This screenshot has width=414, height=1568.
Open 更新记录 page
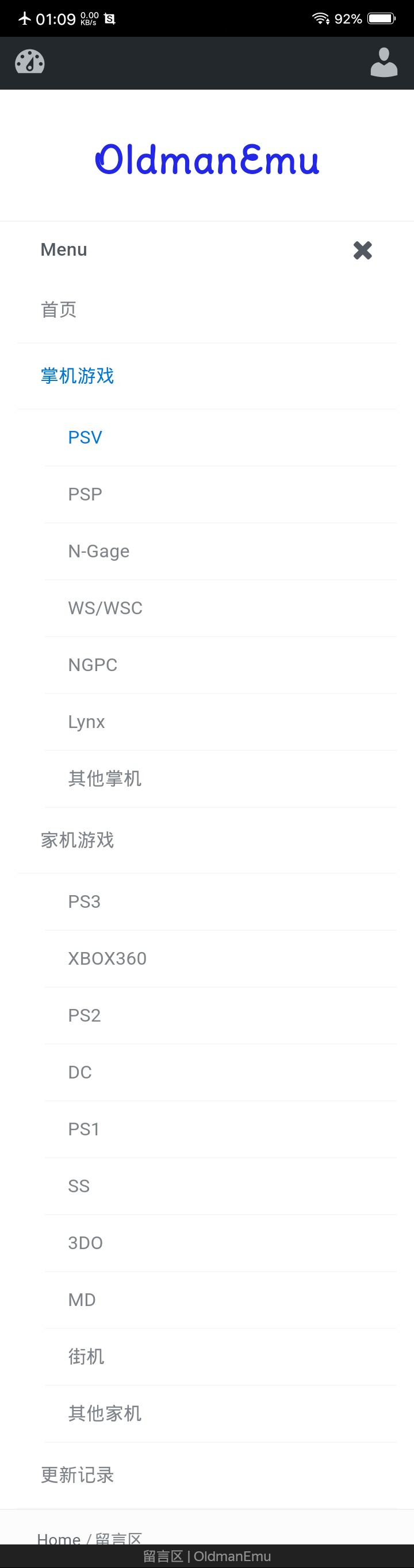tap(77, 1475)
